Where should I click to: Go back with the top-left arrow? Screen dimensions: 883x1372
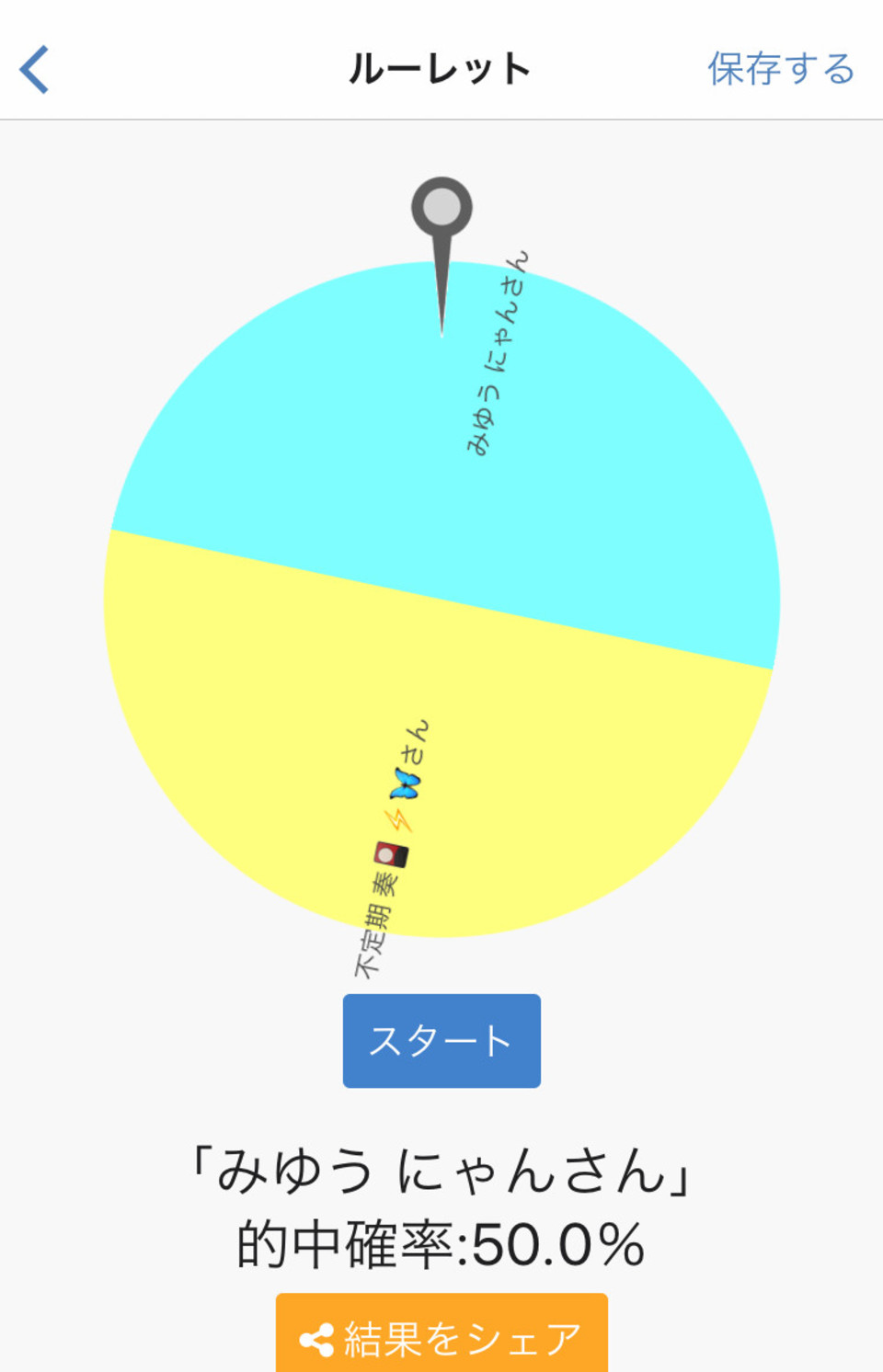coord(35,70)
